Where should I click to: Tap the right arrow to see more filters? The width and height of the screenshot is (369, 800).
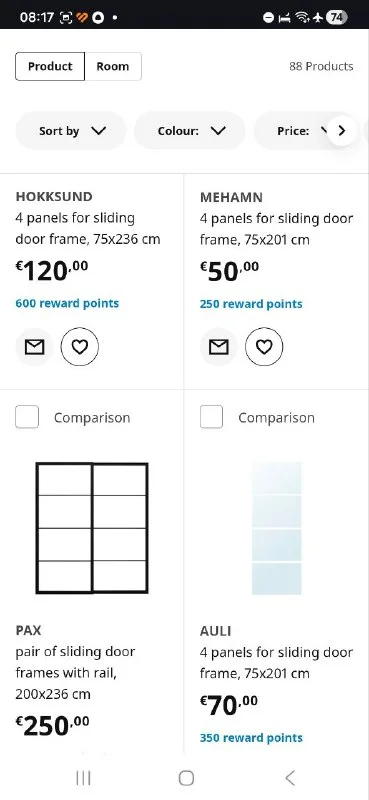[341, 131]
